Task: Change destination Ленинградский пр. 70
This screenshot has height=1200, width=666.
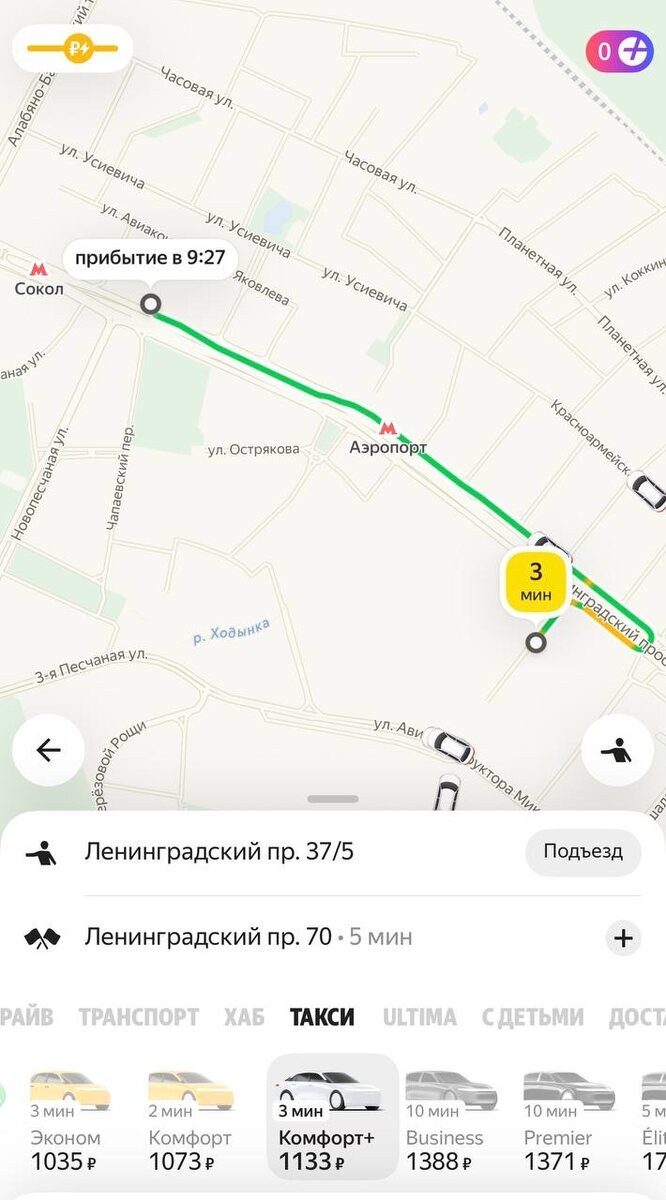Action: click(208, 937)
